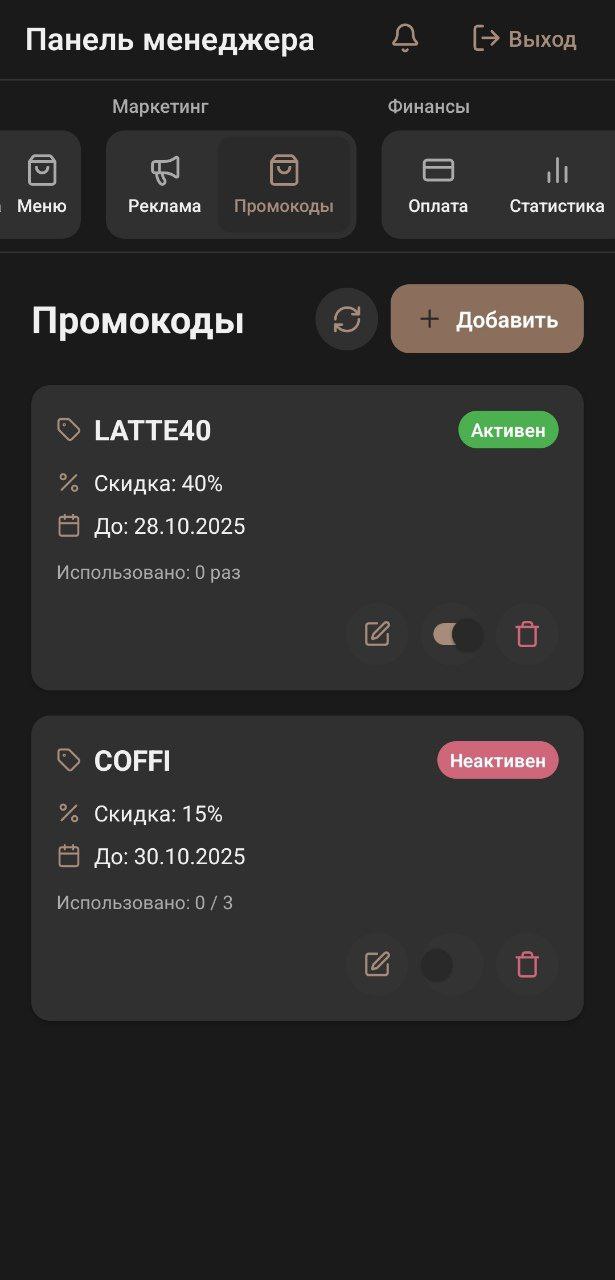Edit the COFFI promo code
This screenshot has width=615, height=1280.
[x=377, y=964]
